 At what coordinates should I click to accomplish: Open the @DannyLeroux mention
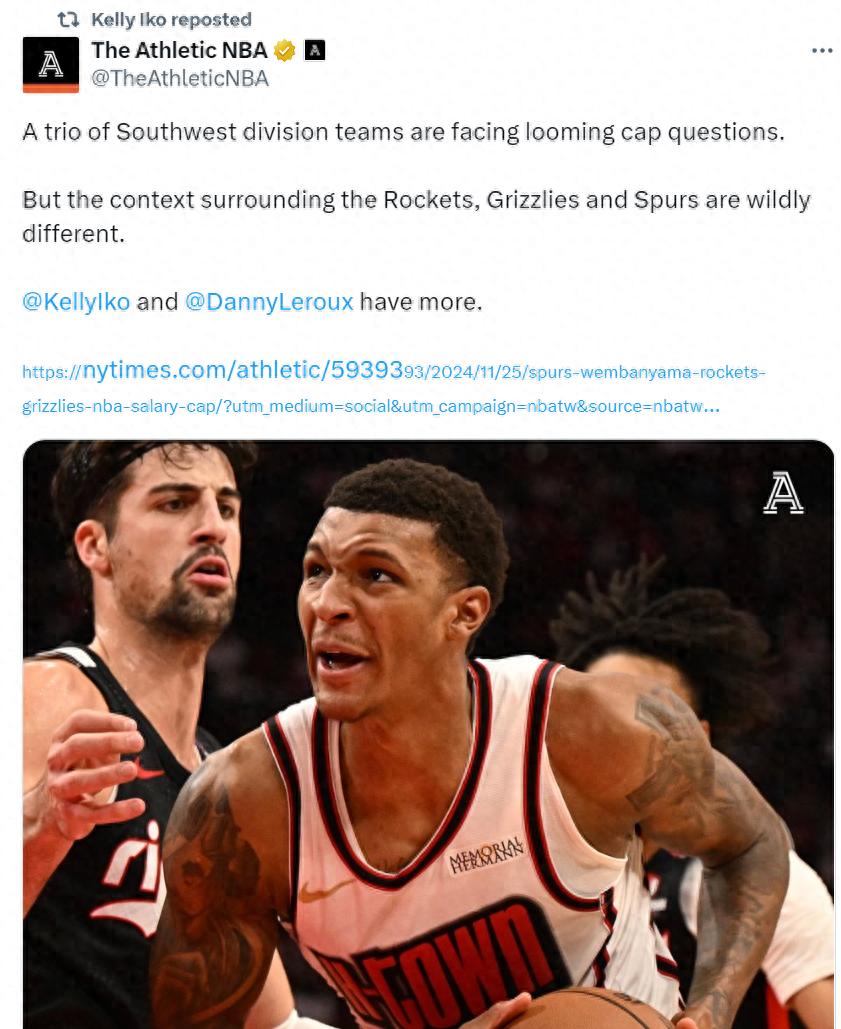tap(269, 301)
